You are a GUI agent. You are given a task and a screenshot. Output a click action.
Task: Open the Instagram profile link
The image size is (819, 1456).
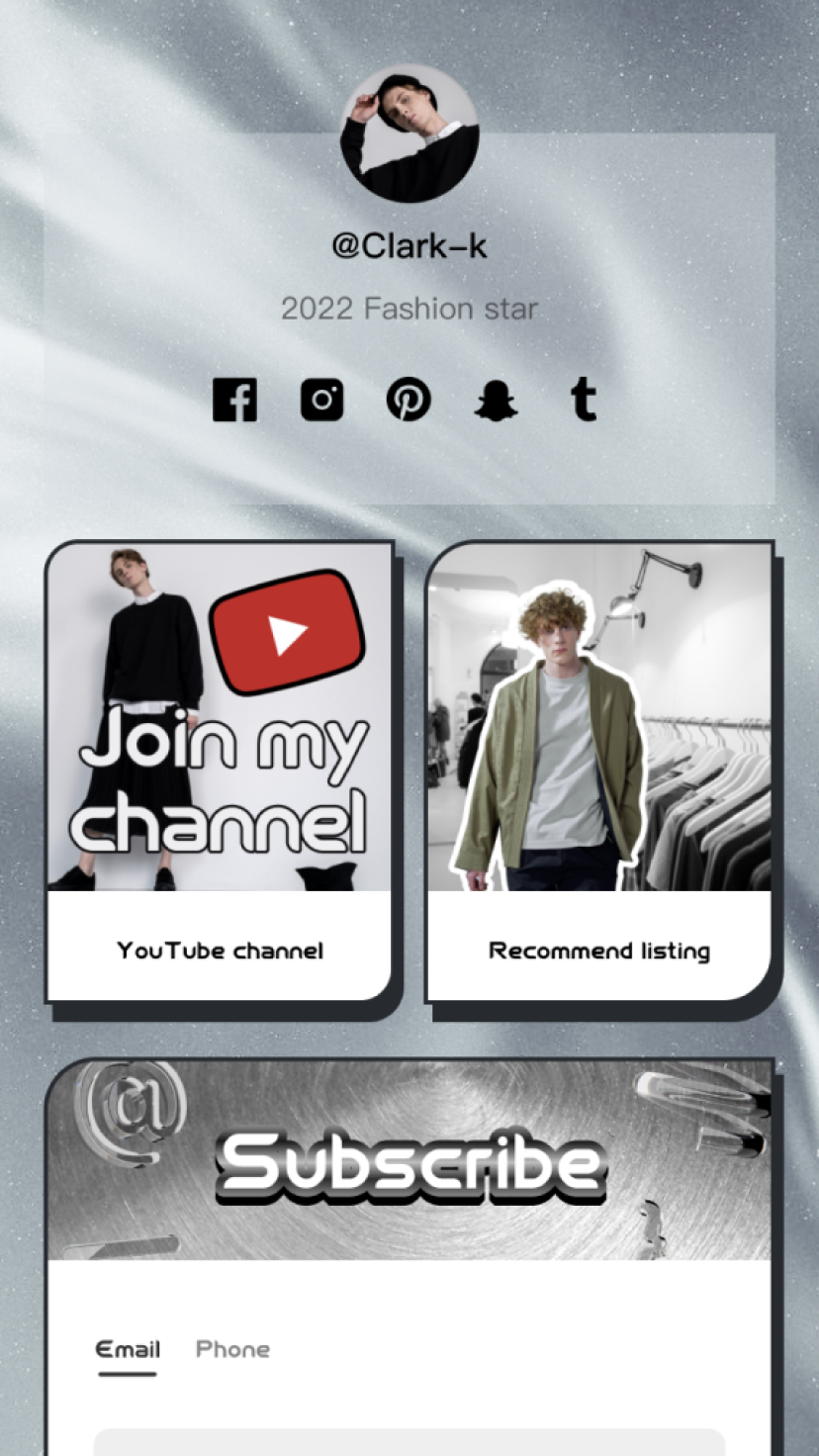click(x=321, y=400)
